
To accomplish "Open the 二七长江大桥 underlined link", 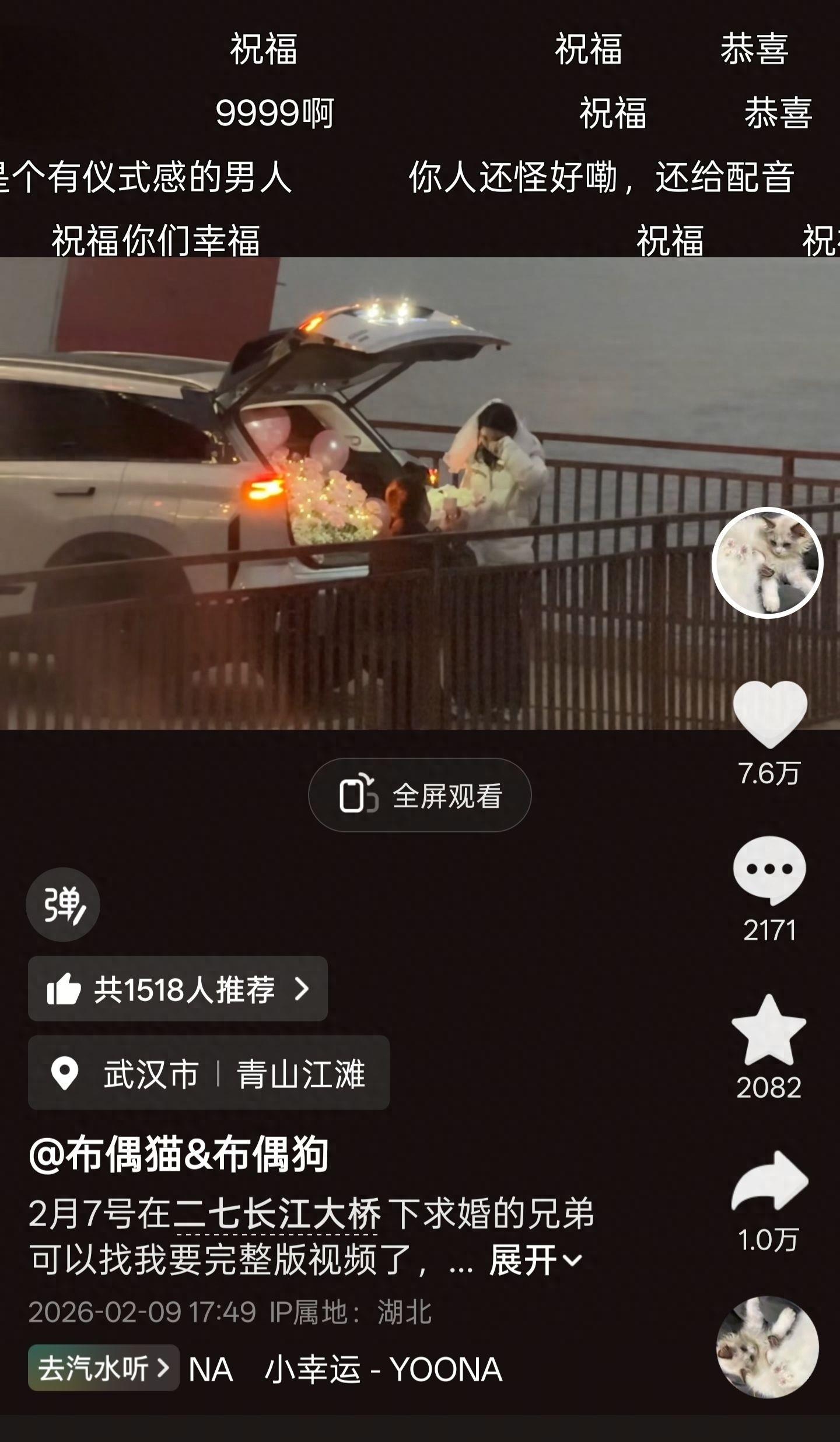I will [x=277, y=1214].
